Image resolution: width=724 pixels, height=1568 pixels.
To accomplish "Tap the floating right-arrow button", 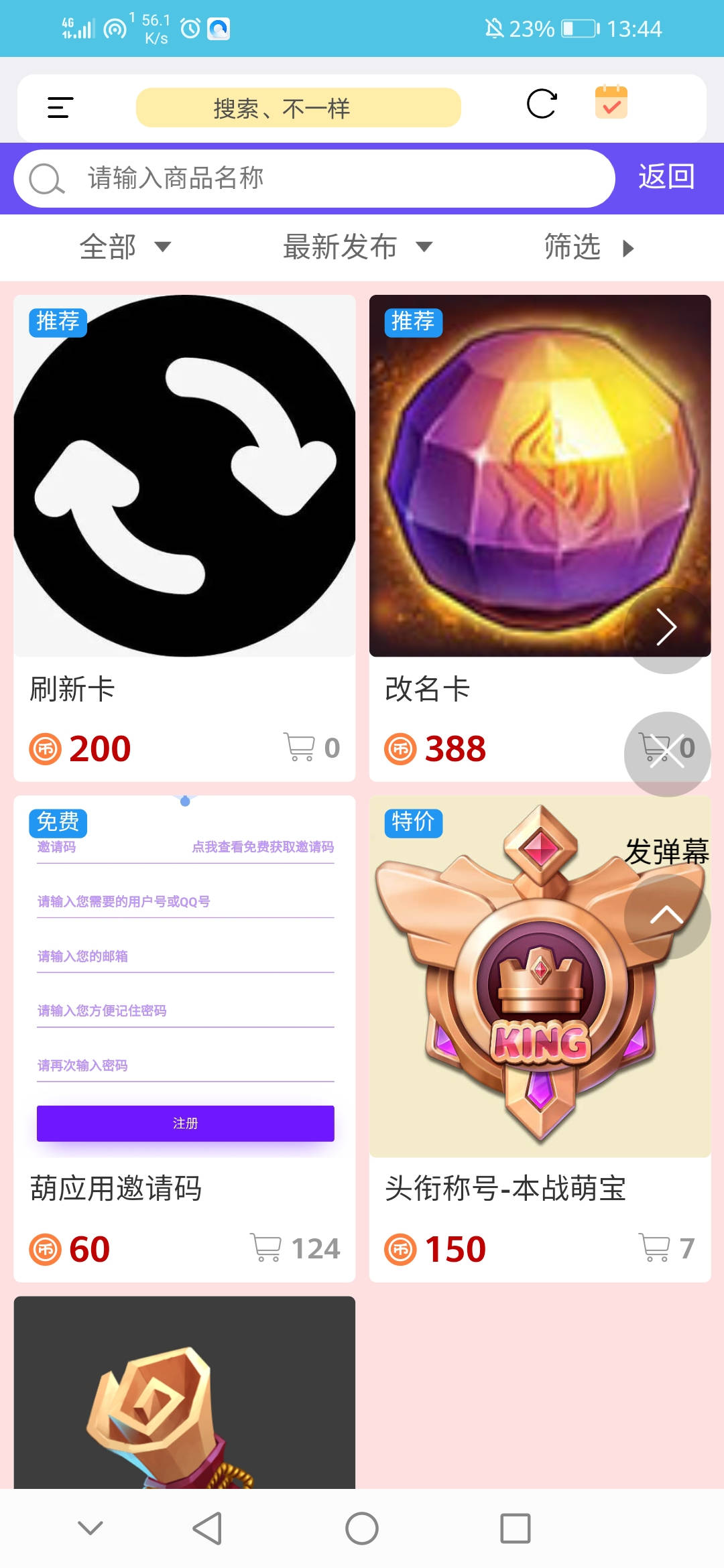I will (x=666, y=628).
